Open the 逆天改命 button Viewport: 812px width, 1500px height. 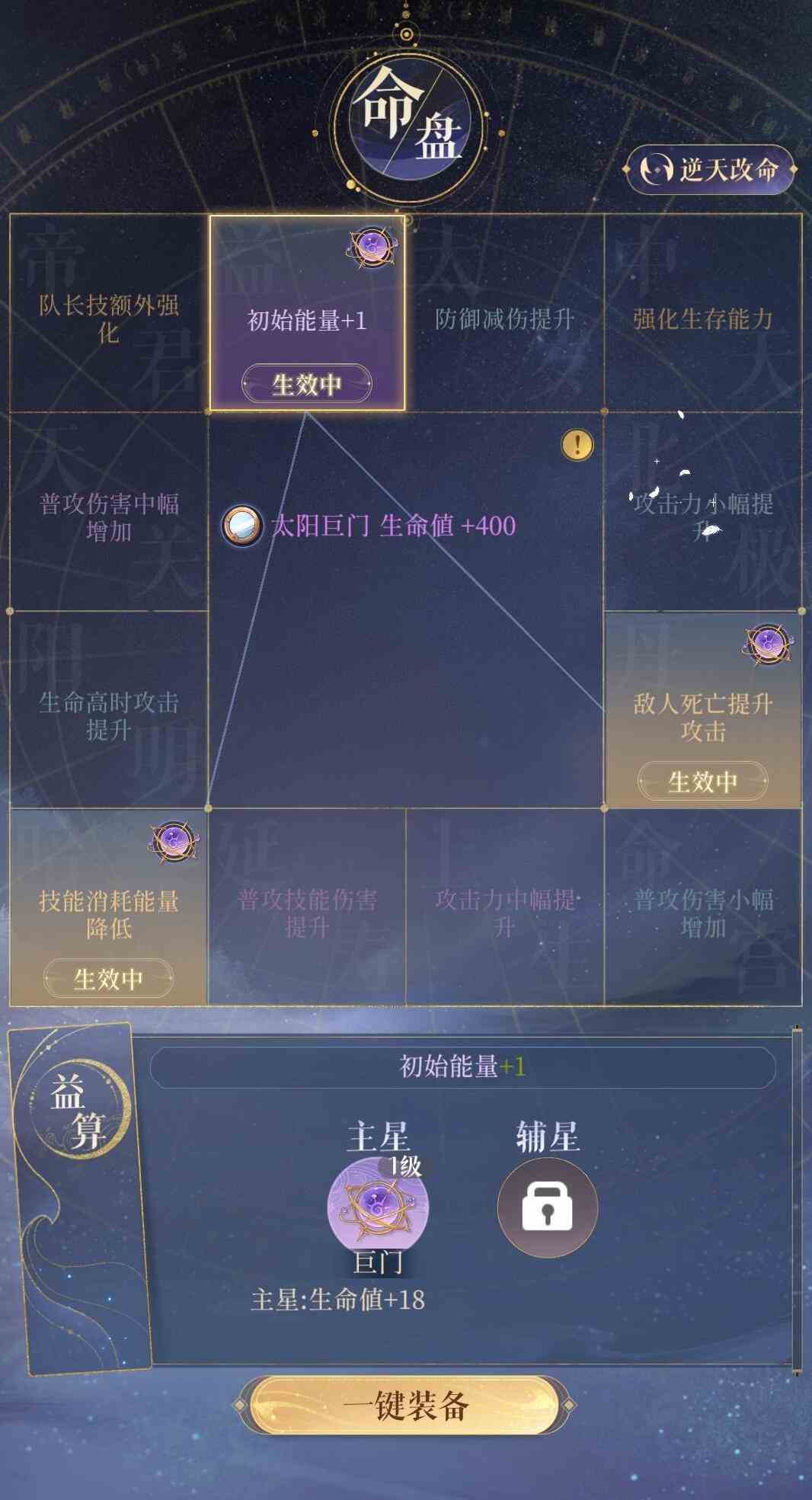tap(709, 169)
